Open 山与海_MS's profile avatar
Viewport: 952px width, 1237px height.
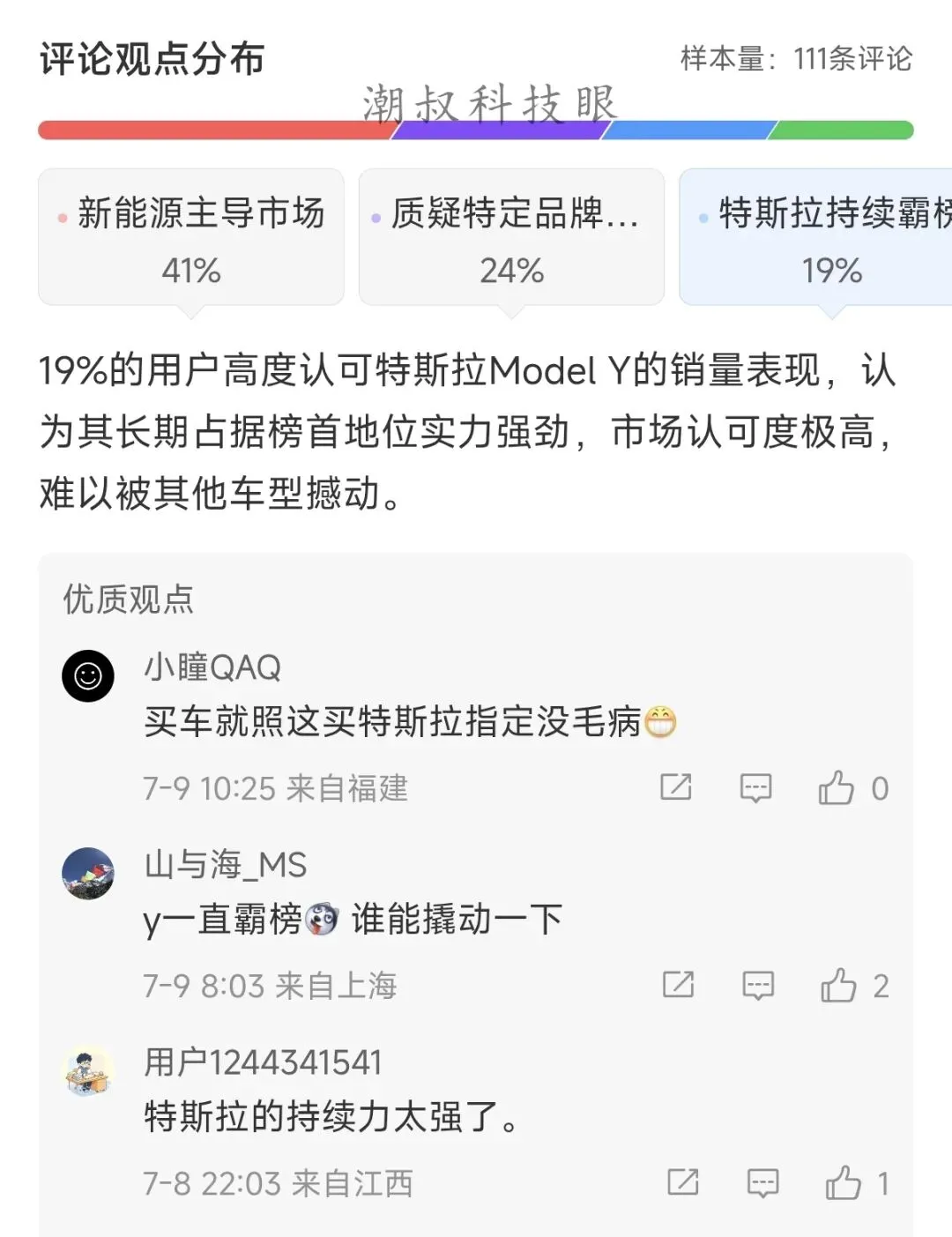click(88, 874)
